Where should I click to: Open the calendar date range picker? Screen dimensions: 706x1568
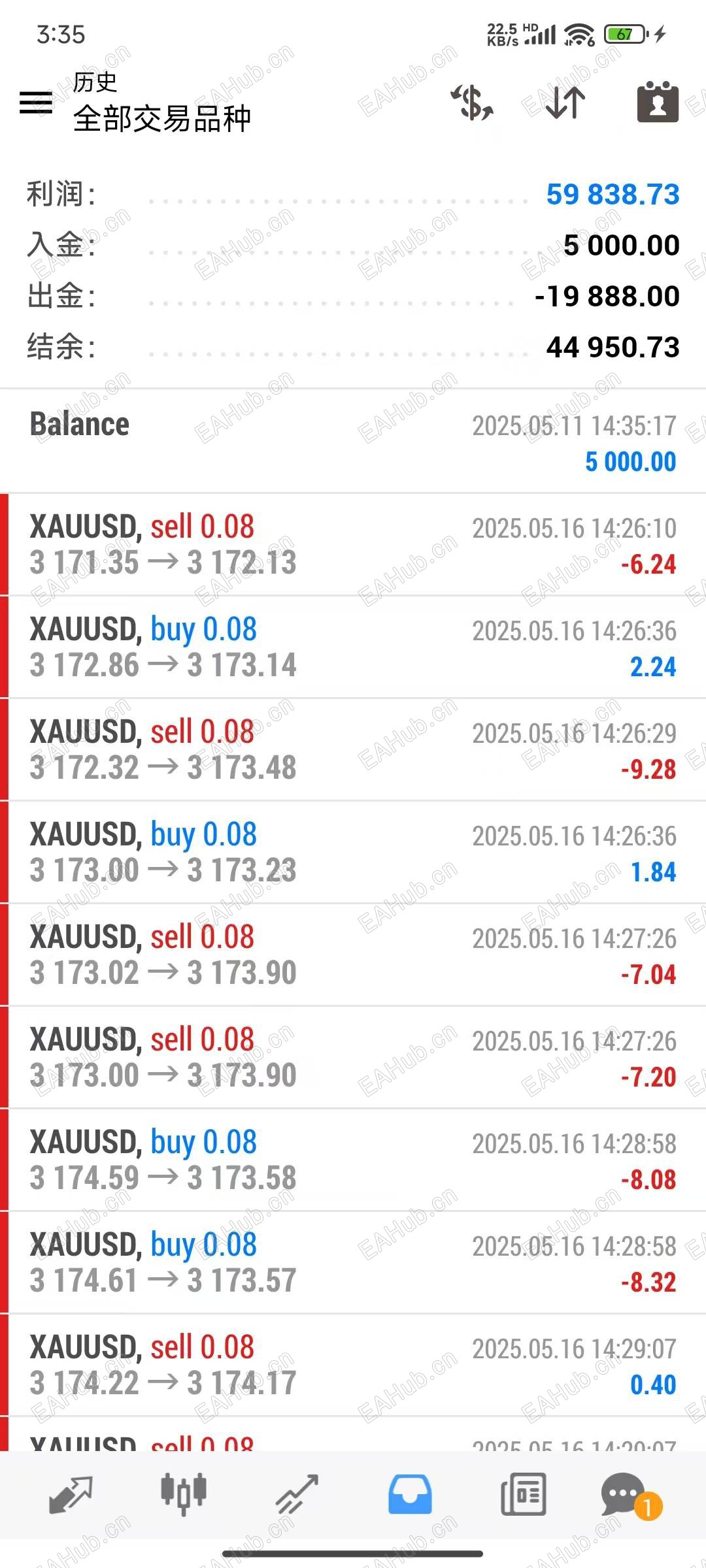click(658, 103)
